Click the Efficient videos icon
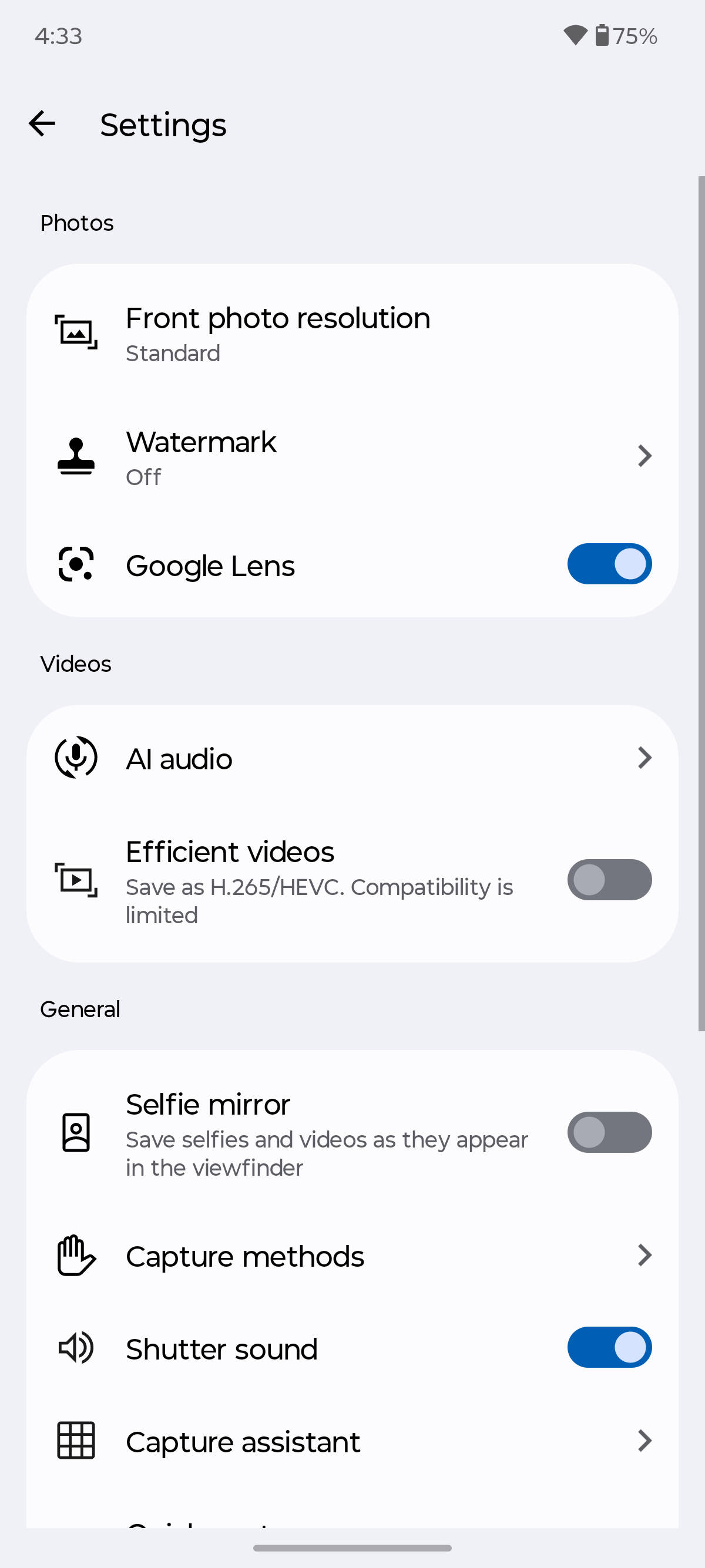The width and height of the screenshot is (705, 1568). tap(76, 880)
